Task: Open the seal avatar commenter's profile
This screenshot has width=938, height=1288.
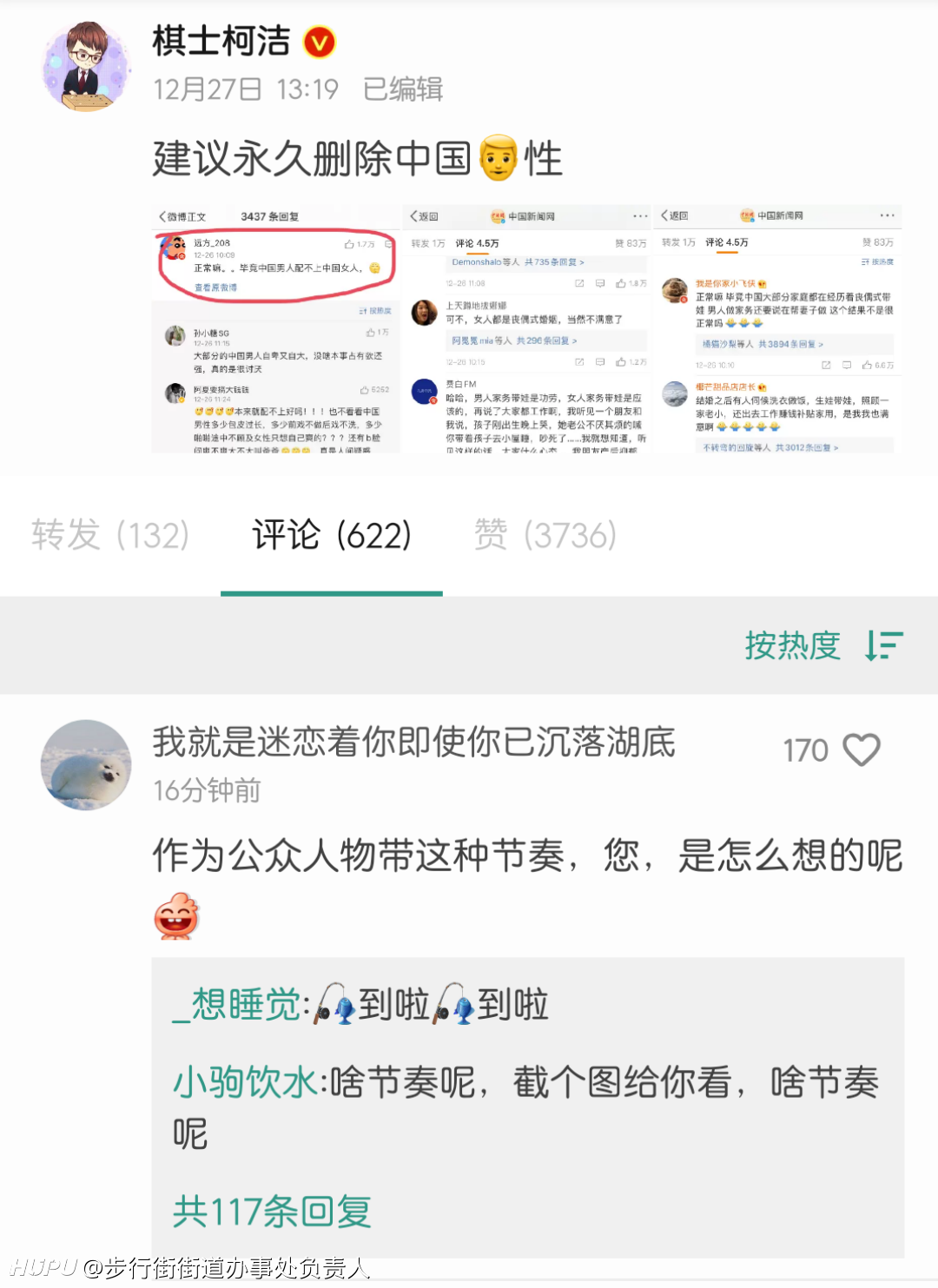Action: tap(86, 764)
